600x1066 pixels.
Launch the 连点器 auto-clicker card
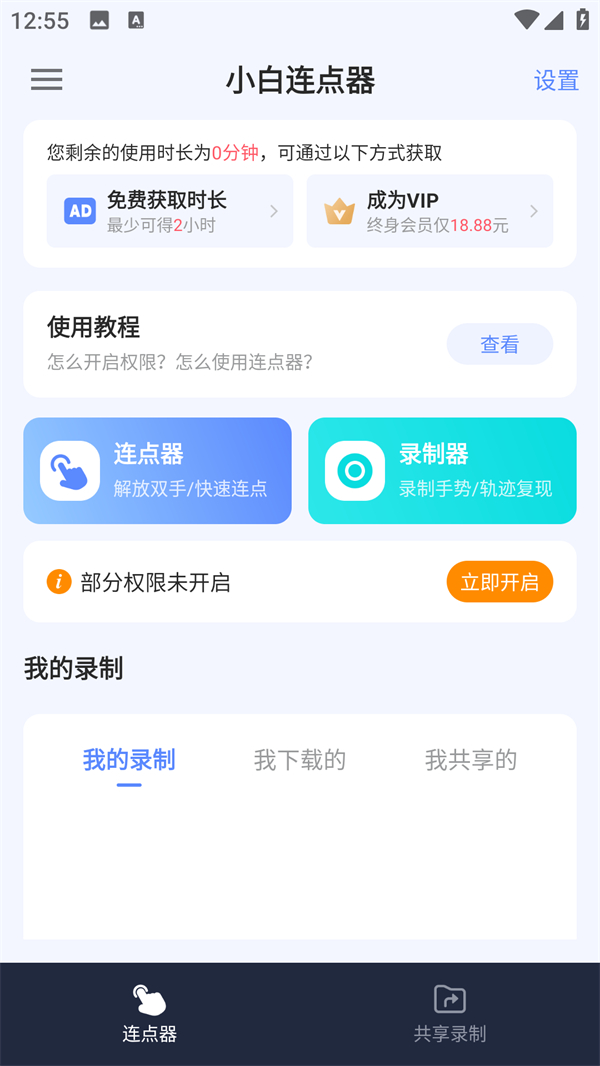158,471
